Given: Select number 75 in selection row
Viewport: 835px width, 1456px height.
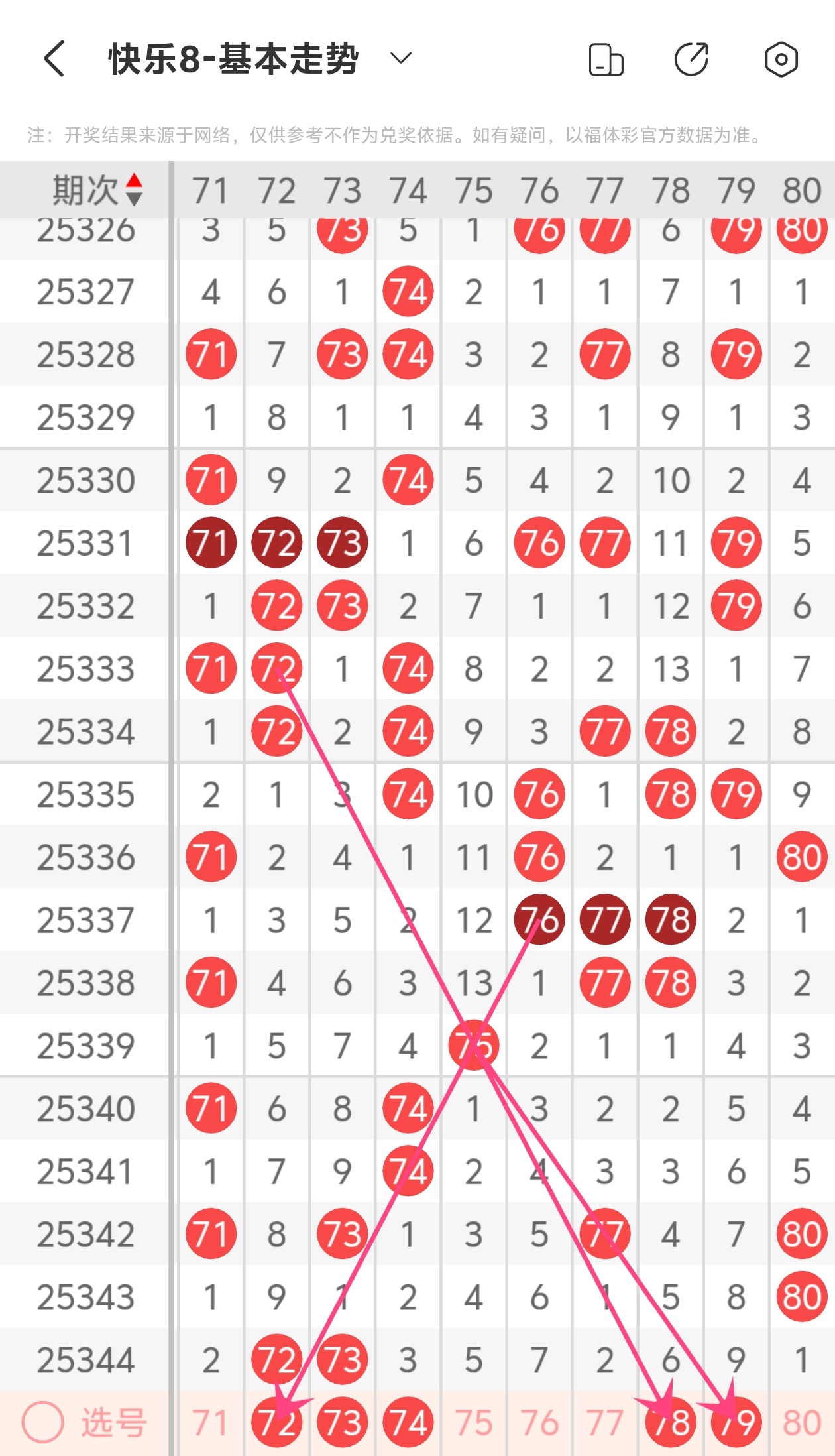Looking at the screenshot, I should (x=473, y=1423).
